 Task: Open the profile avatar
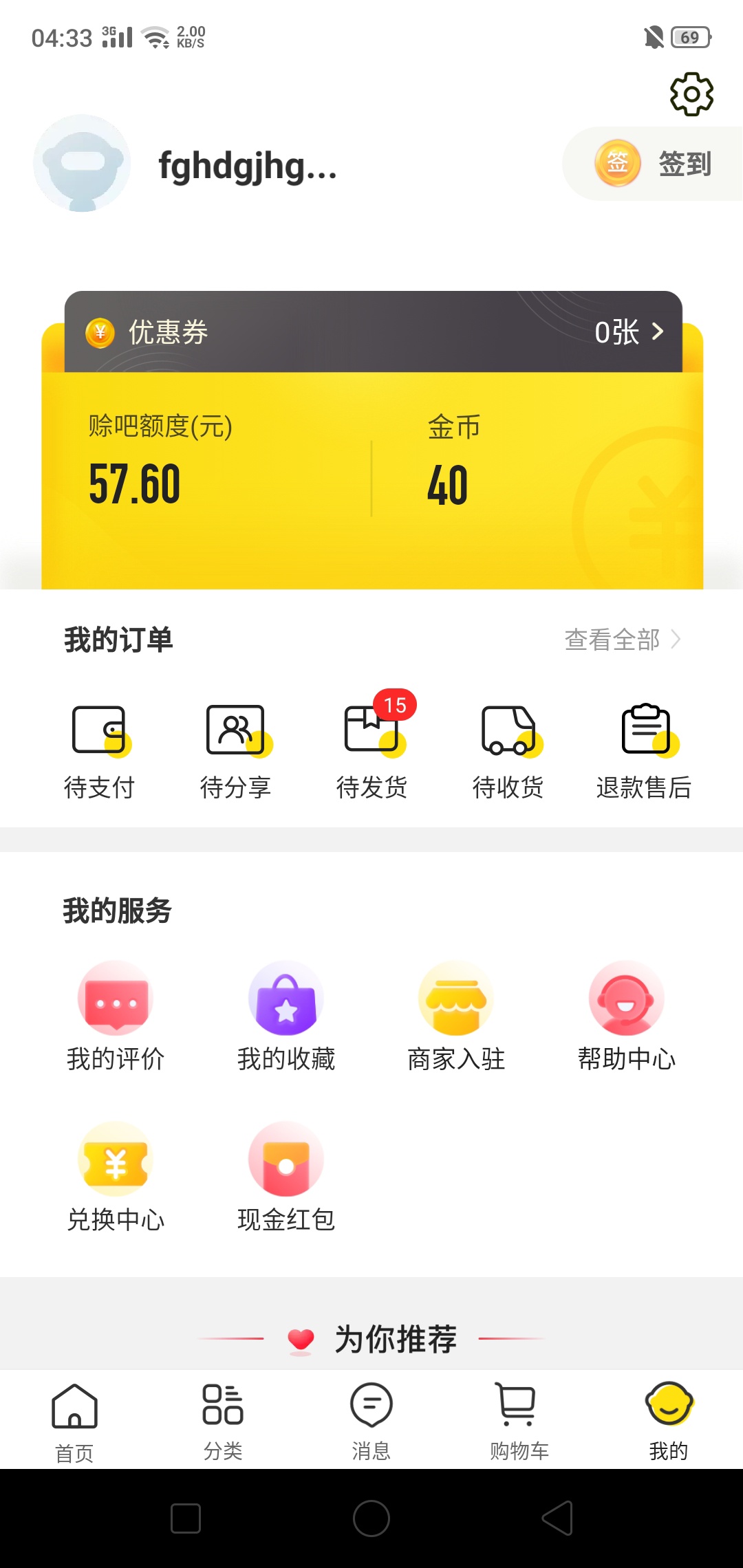(83, 164)
